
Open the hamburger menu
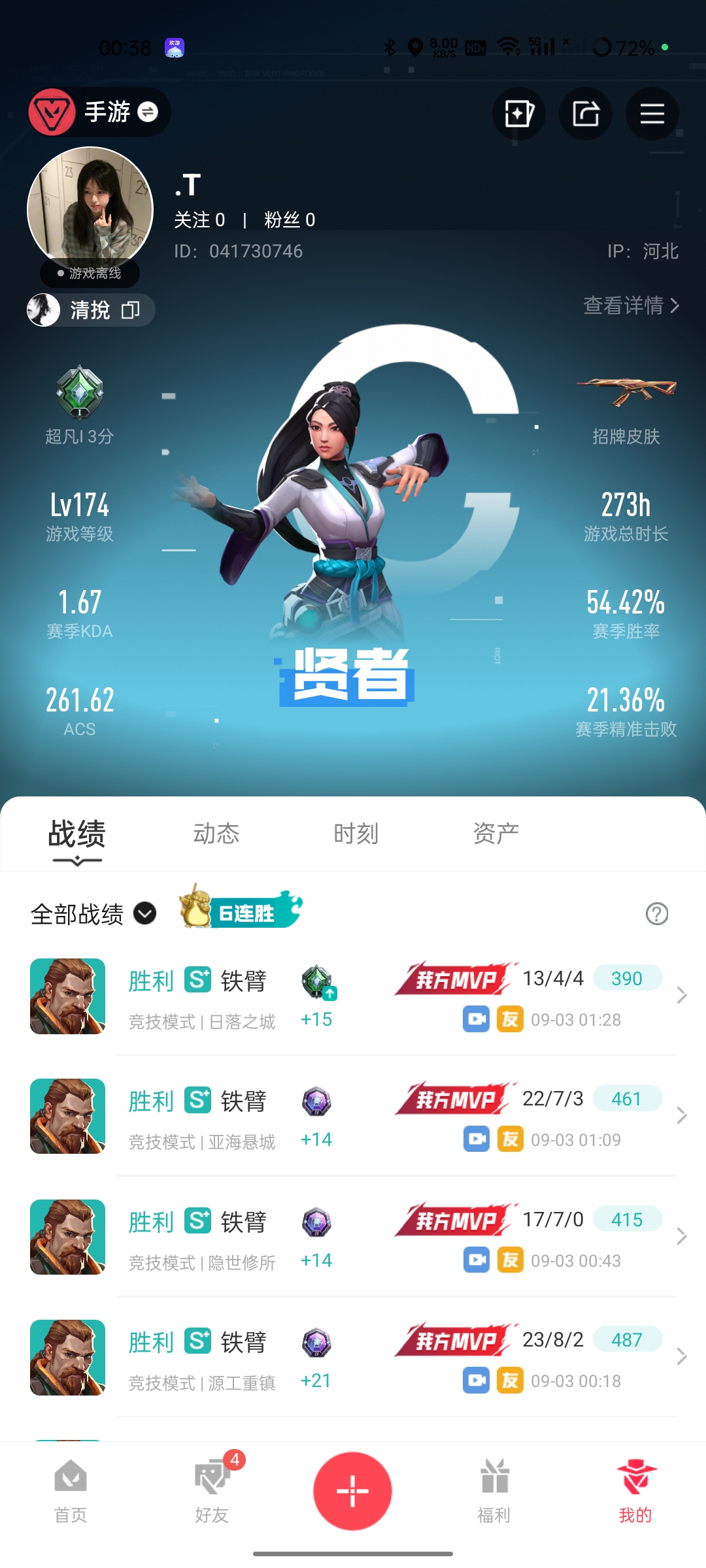[x=652, y=114]
